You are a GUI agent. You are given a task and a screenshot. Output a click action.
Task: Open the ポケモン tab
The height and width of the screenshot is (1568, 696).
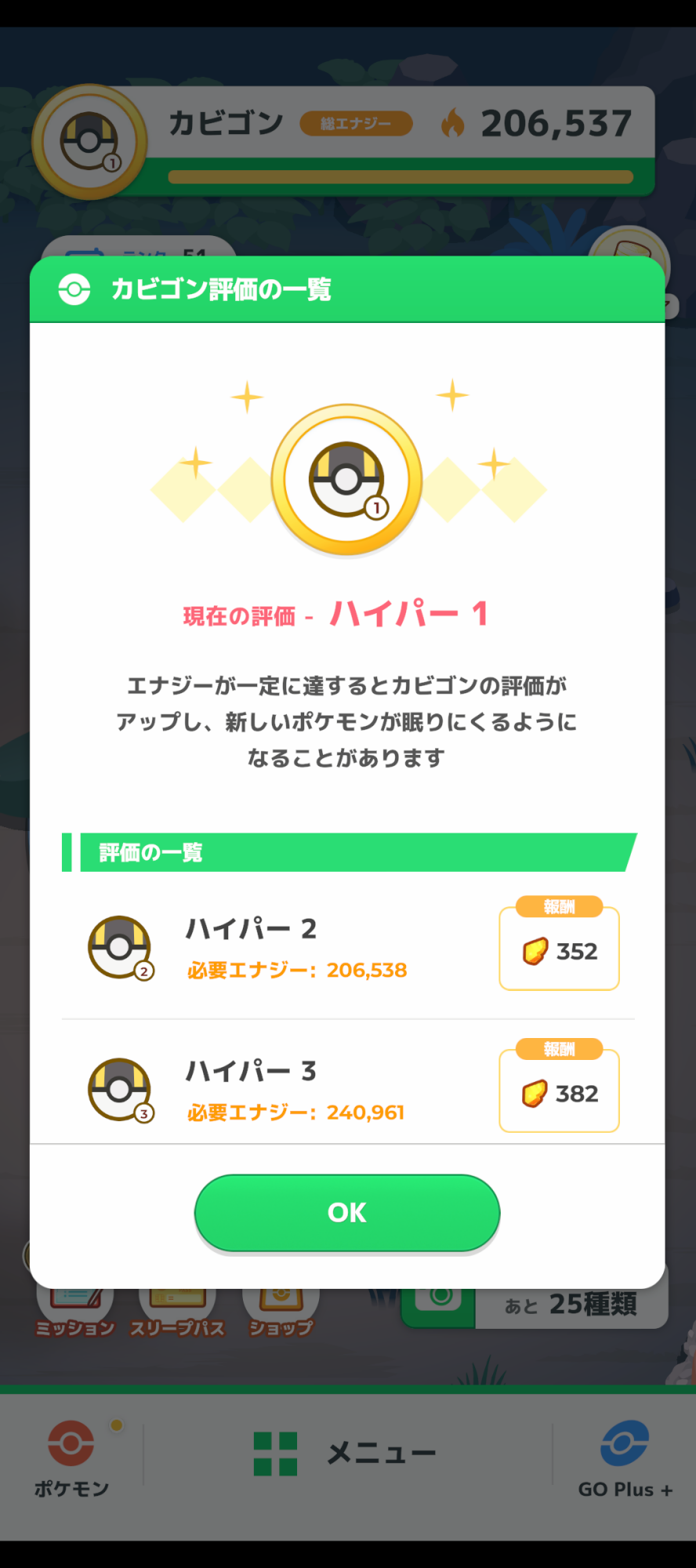coord(71,1457)
